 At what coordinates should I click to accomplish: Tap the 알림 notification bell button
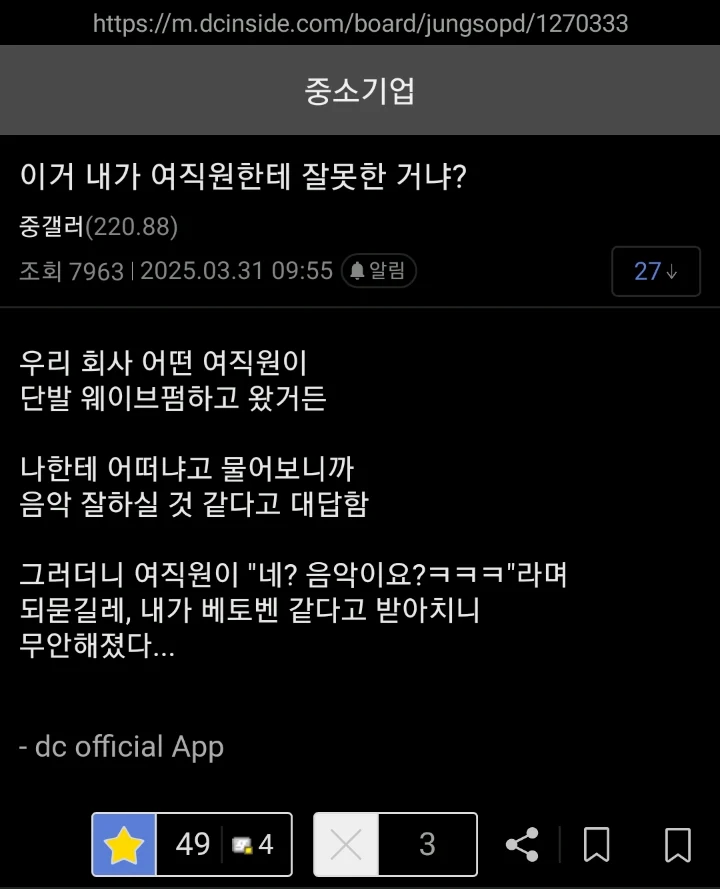click(379, 271)
